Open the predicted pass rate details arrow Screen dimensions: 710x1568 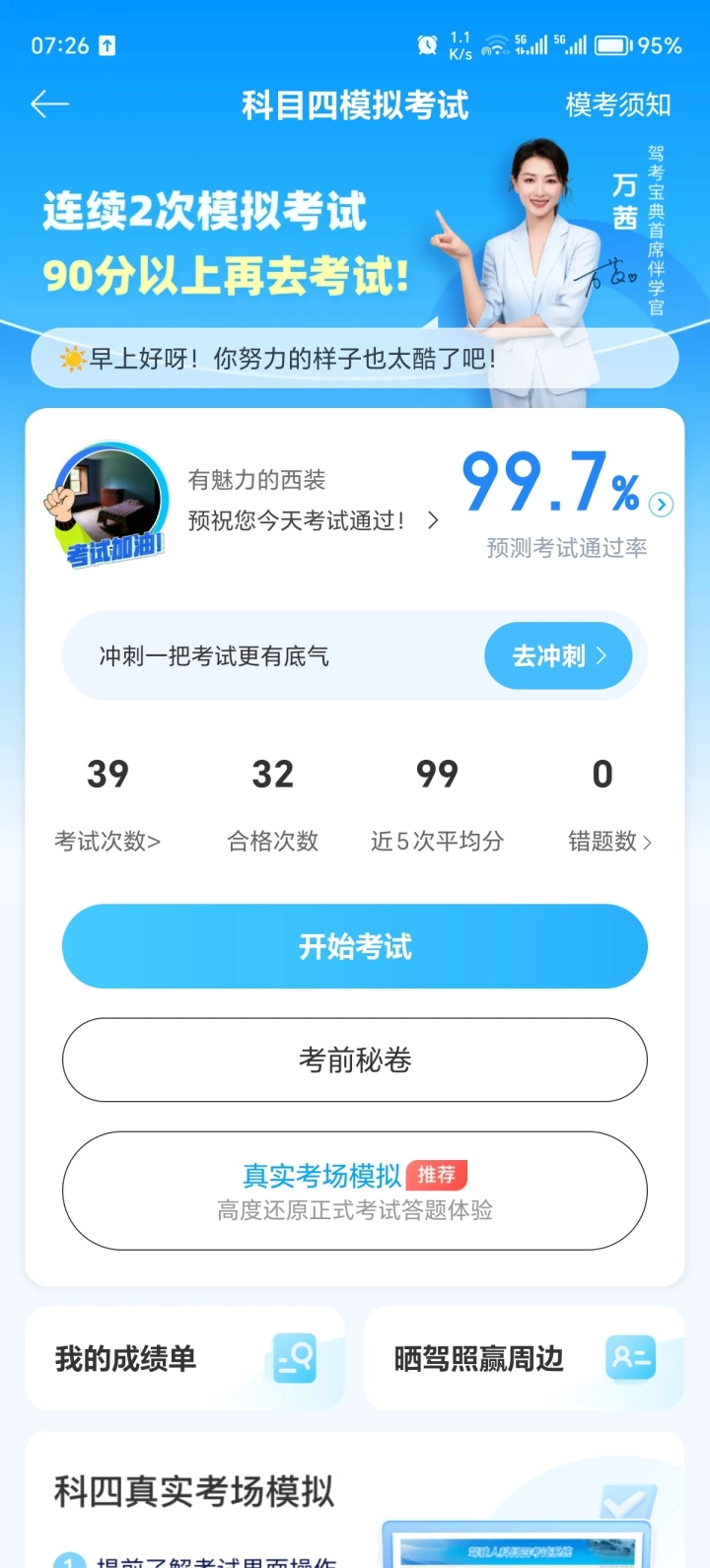(661, 505)
